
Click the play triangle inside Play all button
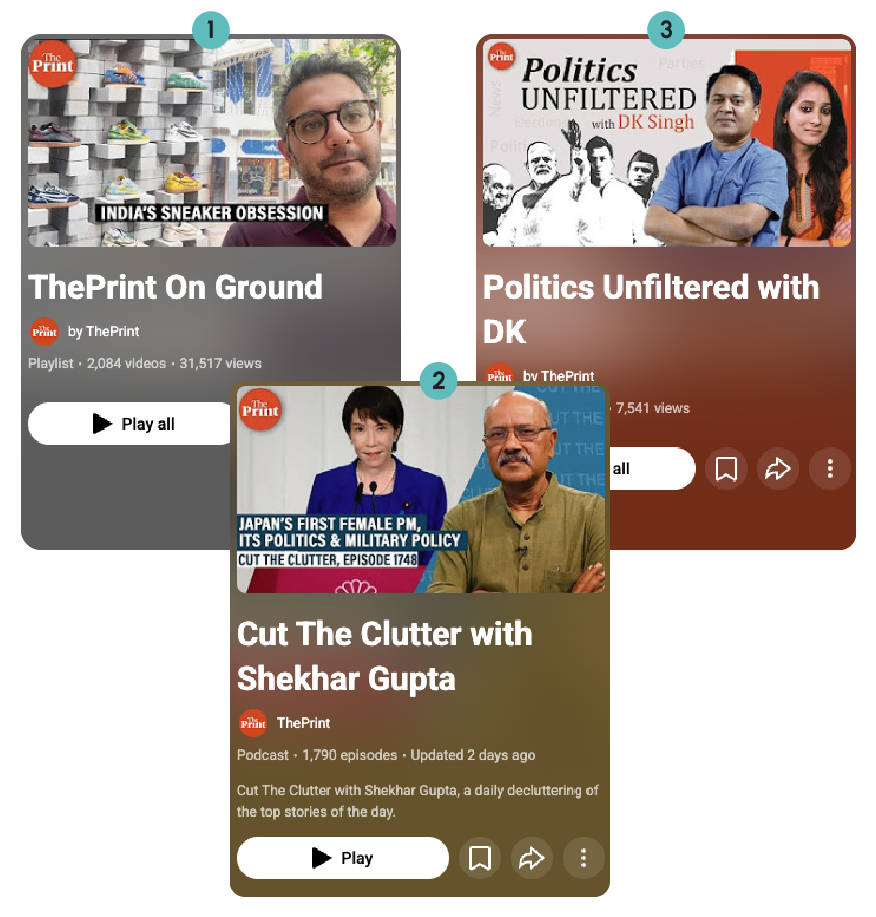coord(102,423)
